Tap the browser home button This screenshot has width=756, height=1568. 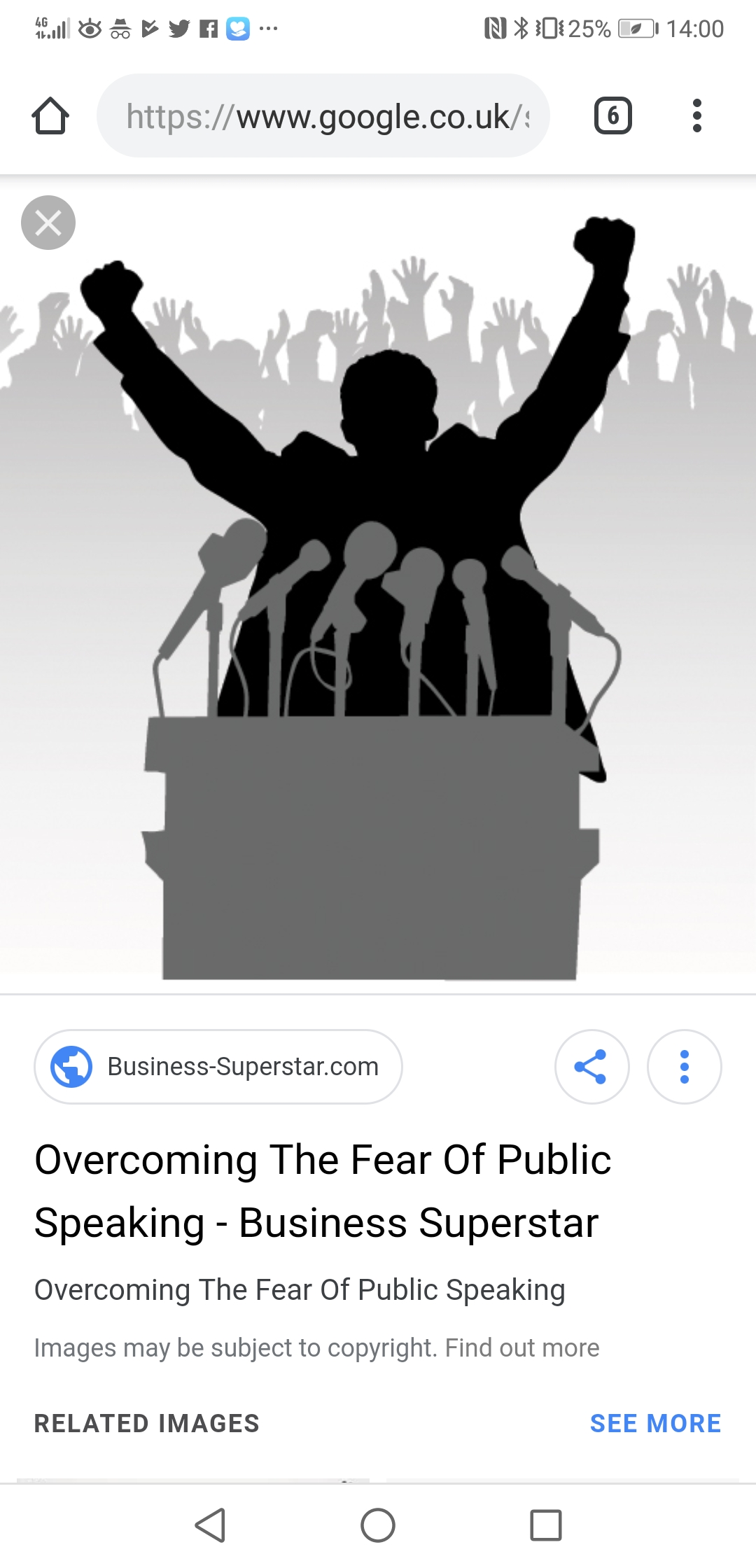click(50, 116)
